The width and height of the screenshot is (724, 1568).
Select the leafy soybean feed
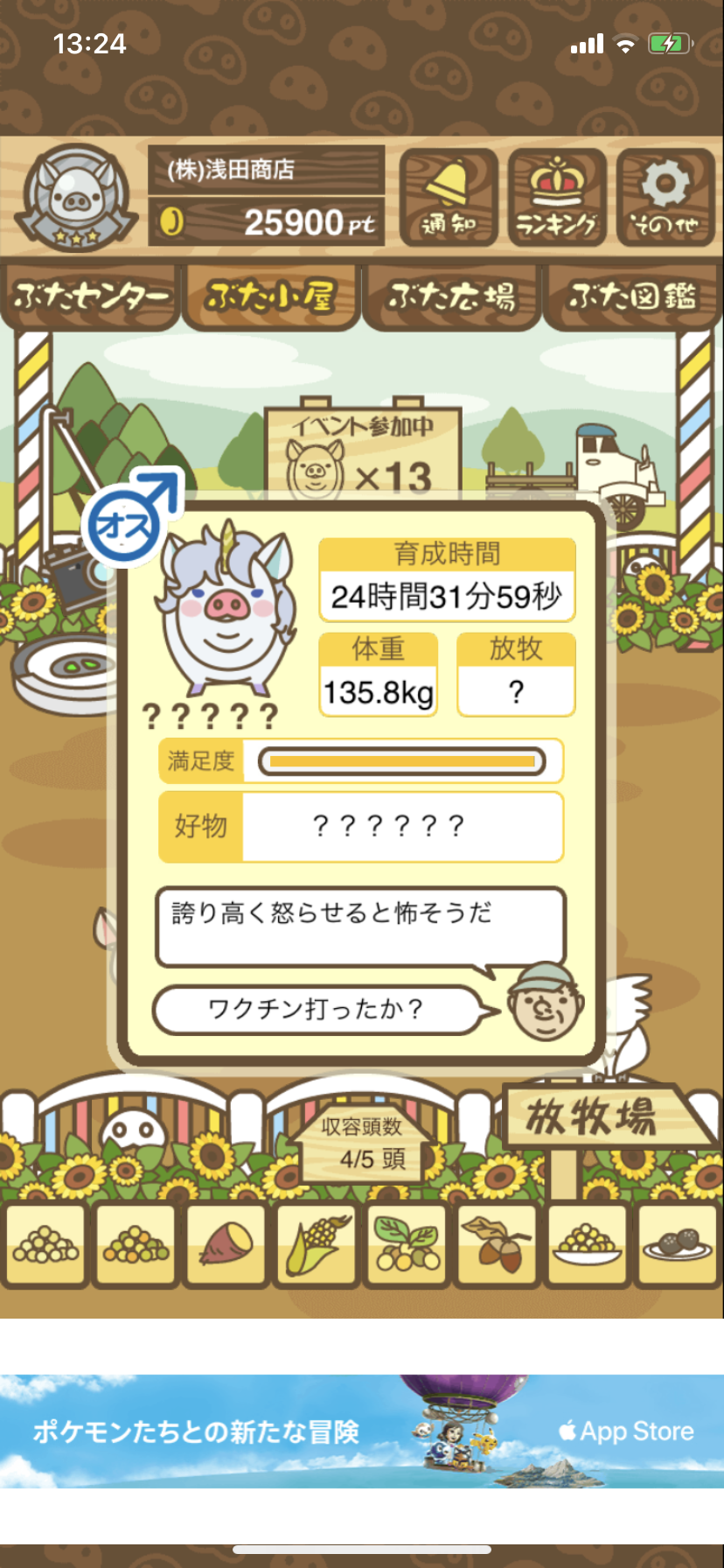[407, 1245]
